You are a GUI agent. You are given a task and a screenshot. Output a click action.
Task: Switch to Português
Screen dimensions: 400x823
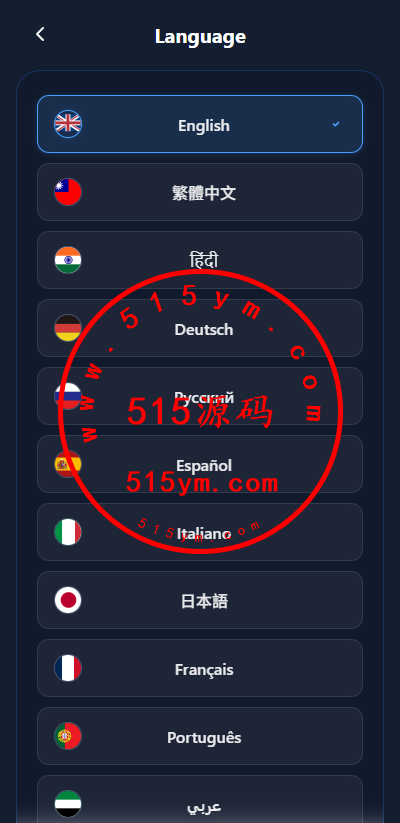point(200,736)
